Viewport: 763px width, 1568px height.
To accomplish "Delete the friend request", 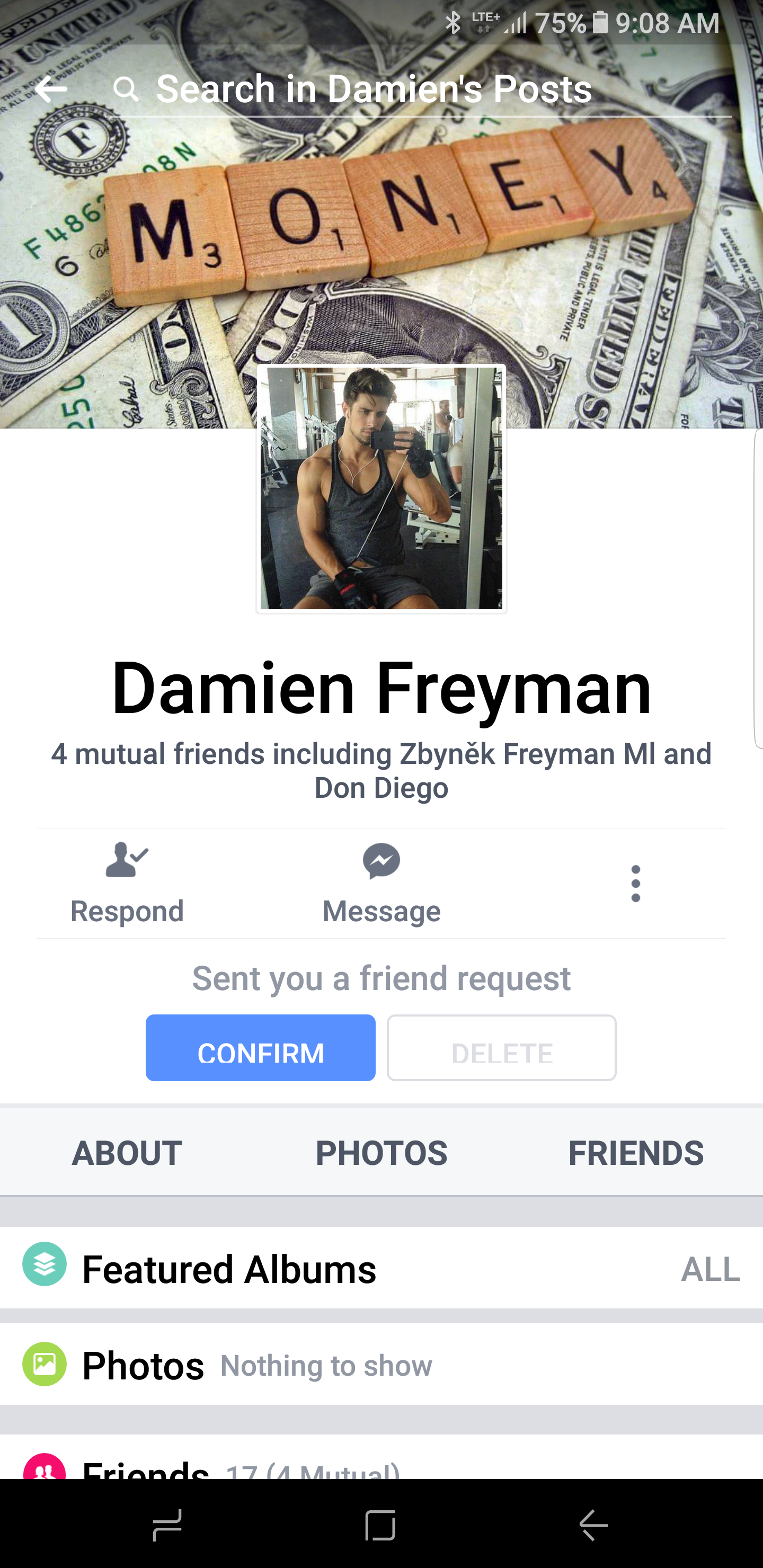I will 502,1048.
